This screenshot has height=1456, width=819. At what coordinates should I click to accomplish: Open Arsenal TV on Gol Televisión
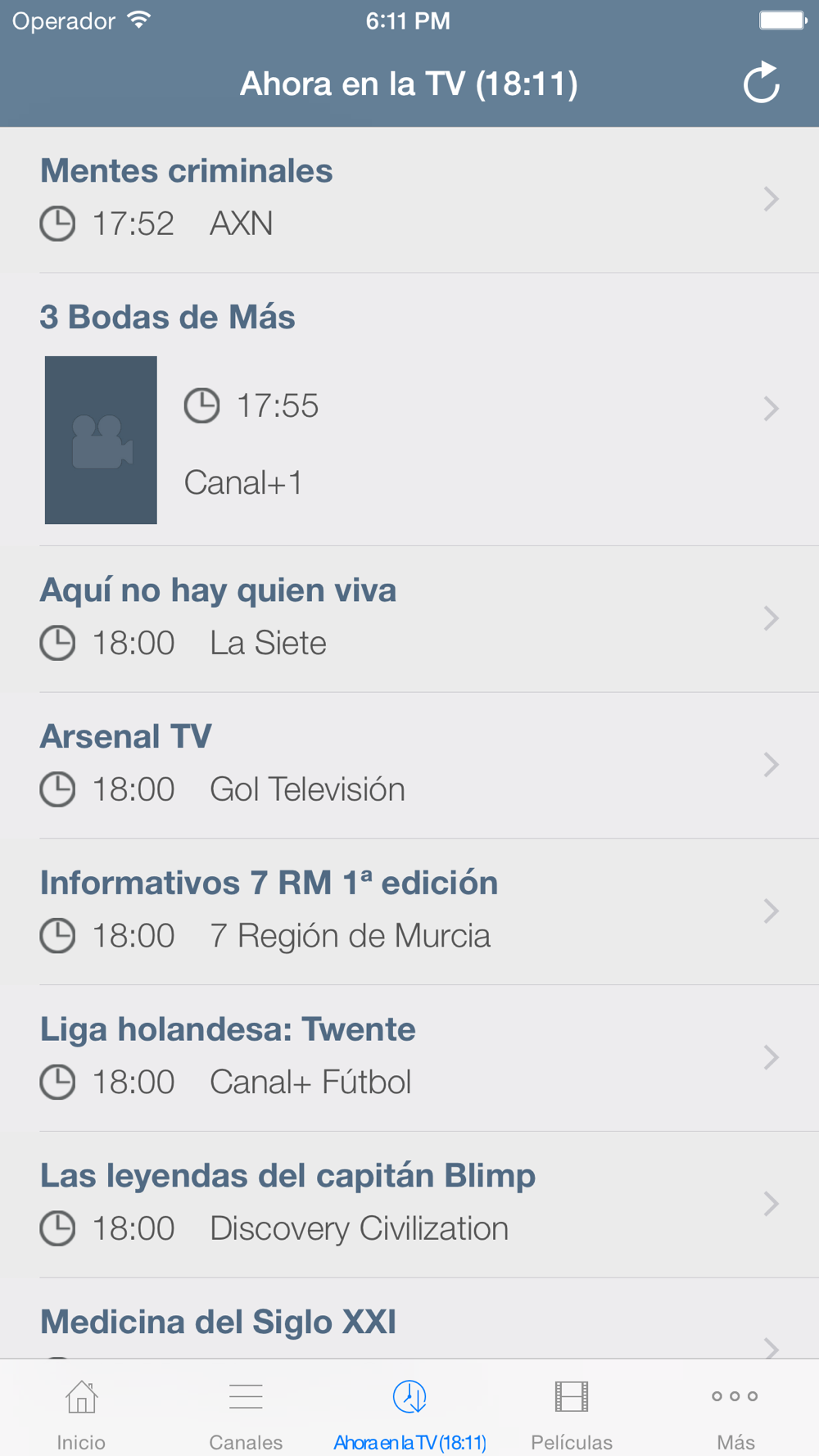pyautogui.click(x=409, y=766)
